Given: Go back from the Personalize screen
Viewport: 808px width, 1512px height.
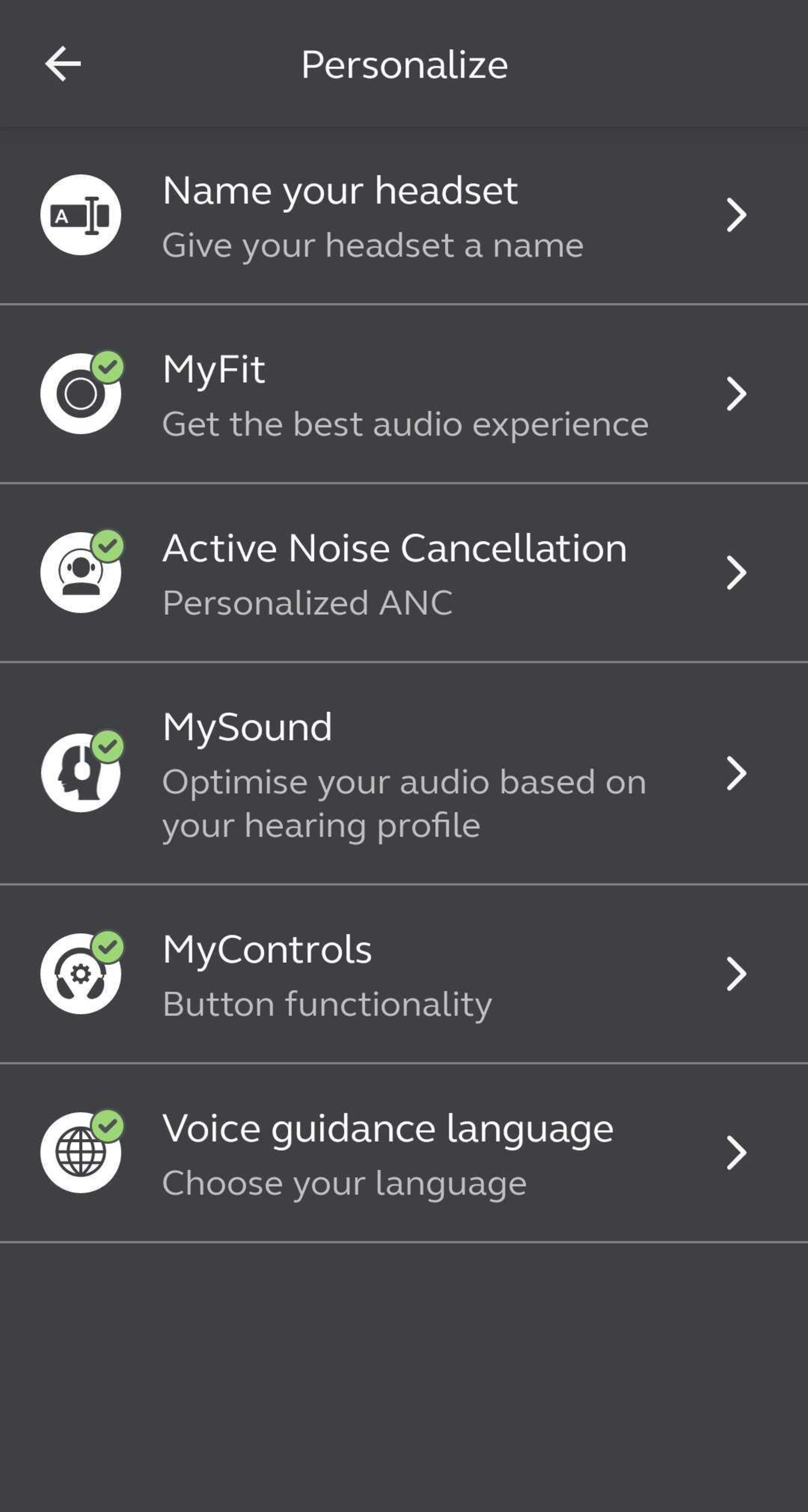Looking at the screenshot, I should point(63,64).
